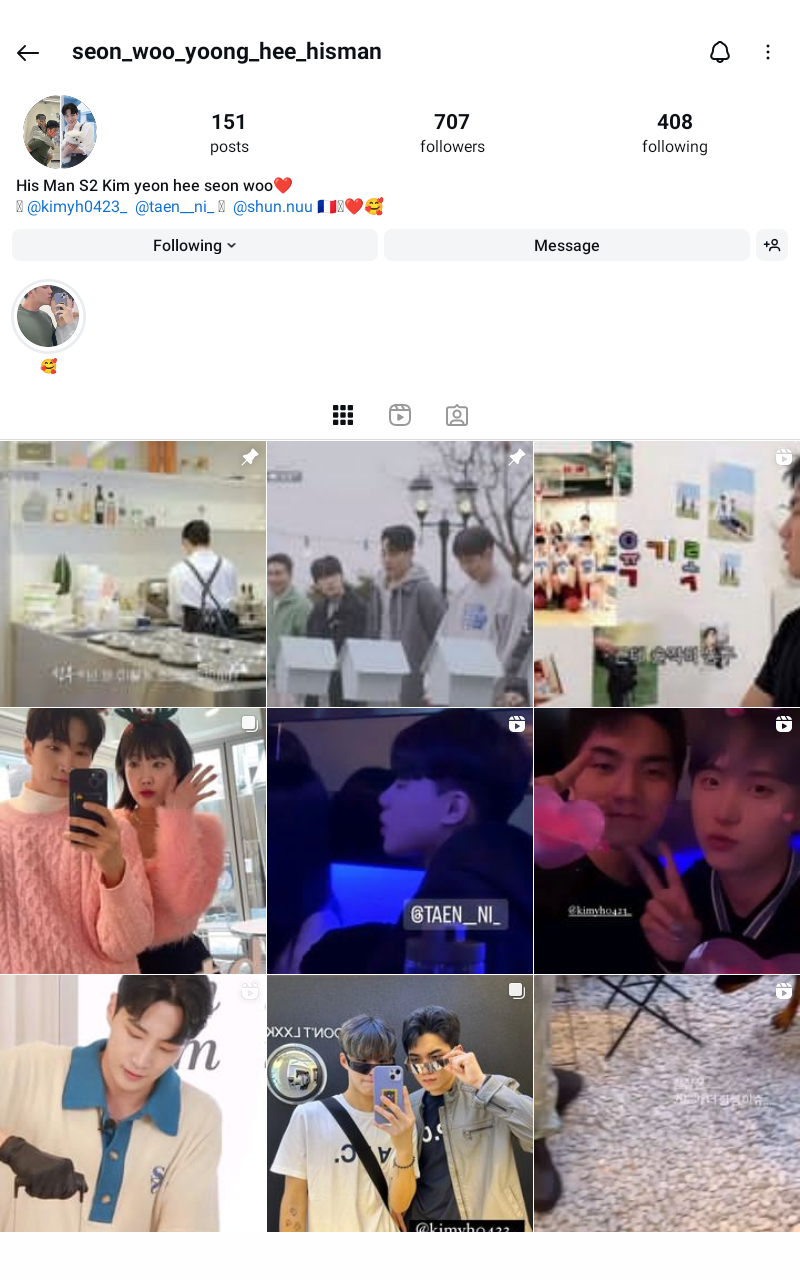The image size is (800, 1280).
Task: Open the sunglasses mirror selfie post
Action: click(400, 1104)
